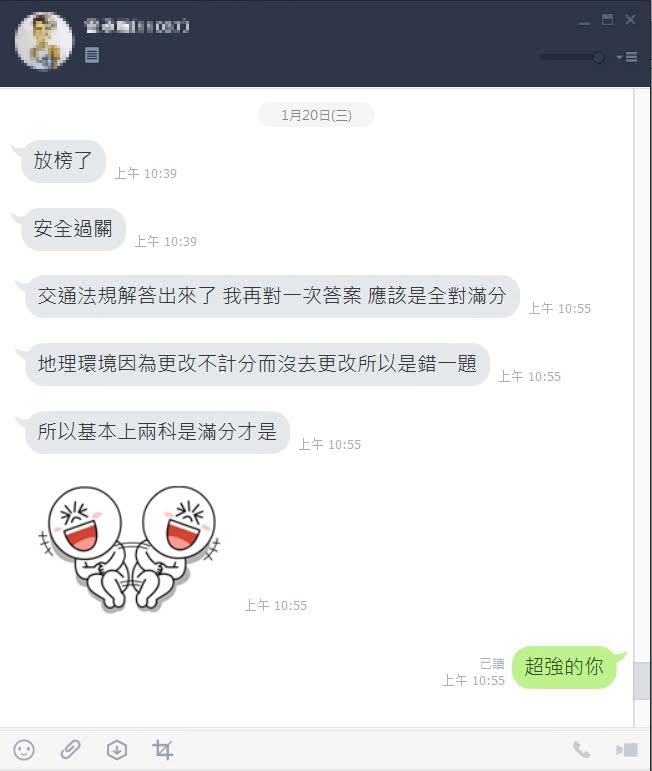Start a screen capture with the crop icon

162,749
